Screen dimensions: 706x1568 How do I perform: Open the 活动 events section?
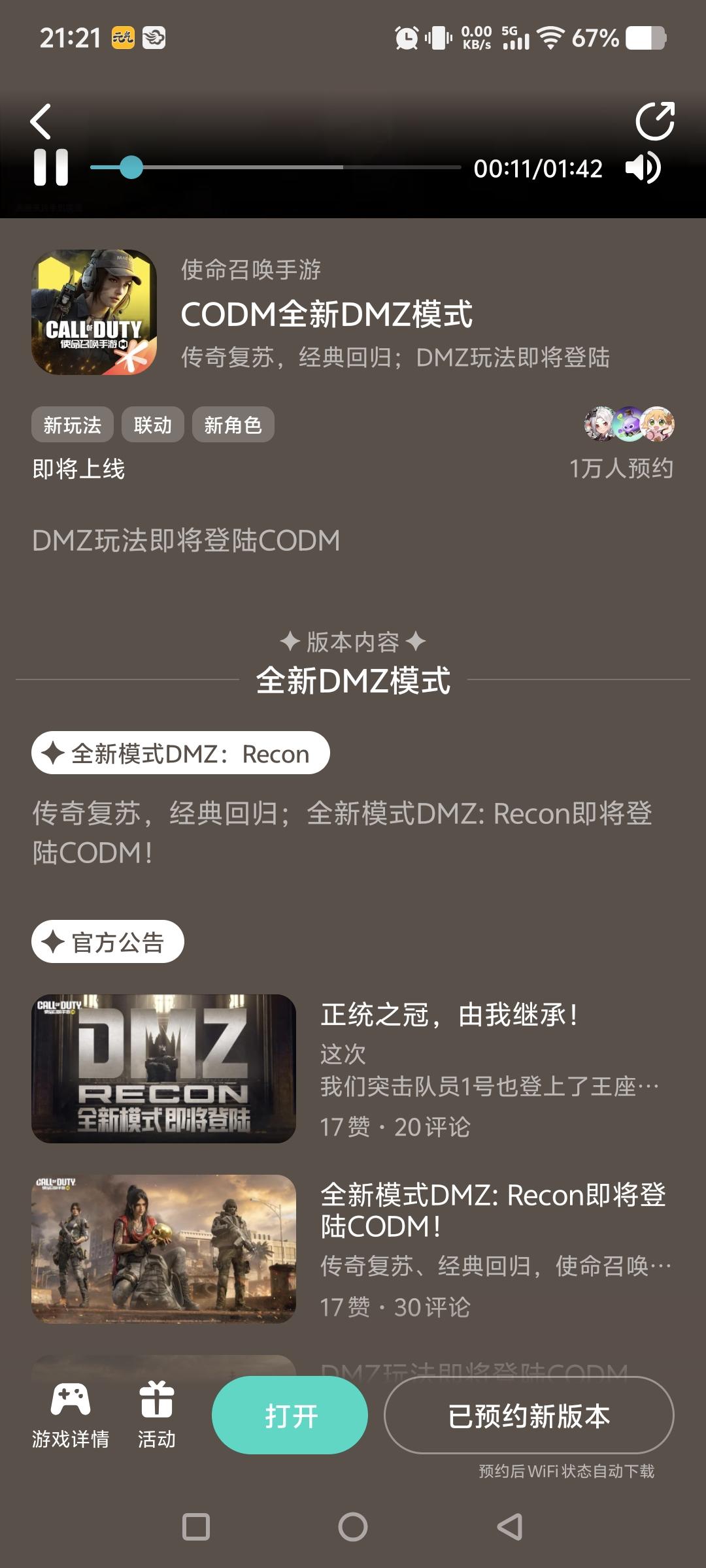(157, 1416)
